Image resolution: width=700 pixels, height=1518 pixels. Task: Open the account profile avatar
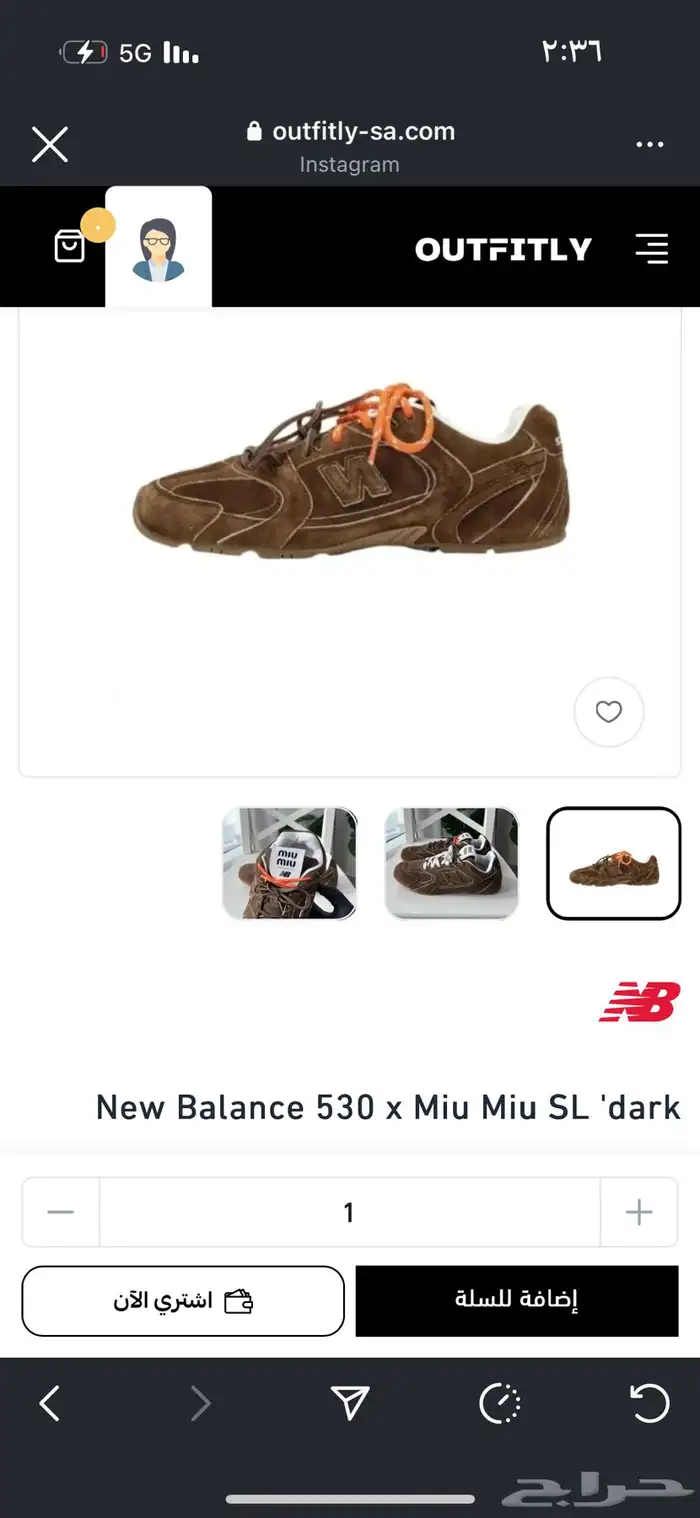(158, 248)
